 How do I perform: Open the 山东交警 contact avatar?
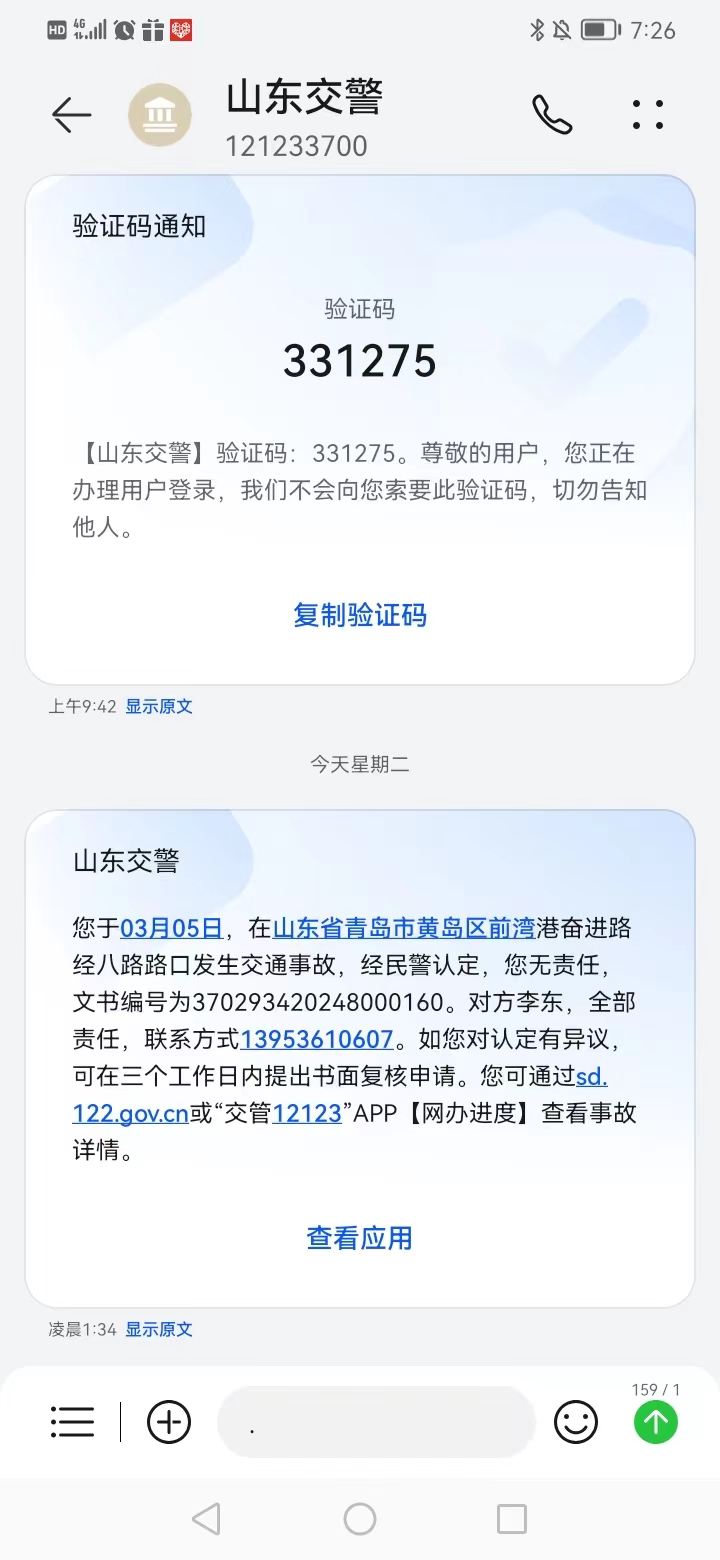tap(160, 115)
